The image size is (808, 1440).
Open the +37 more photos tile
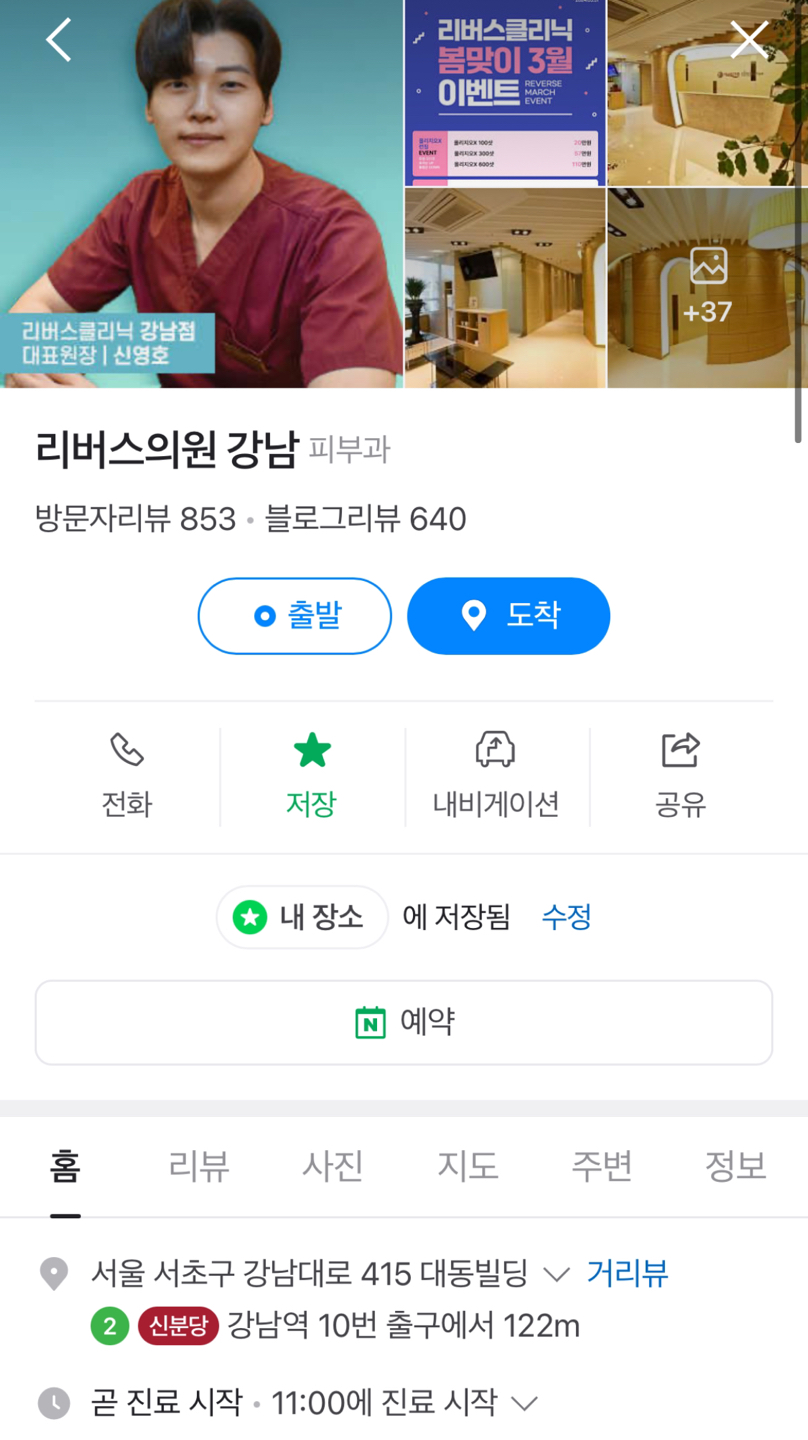click(x=707, y=288)
